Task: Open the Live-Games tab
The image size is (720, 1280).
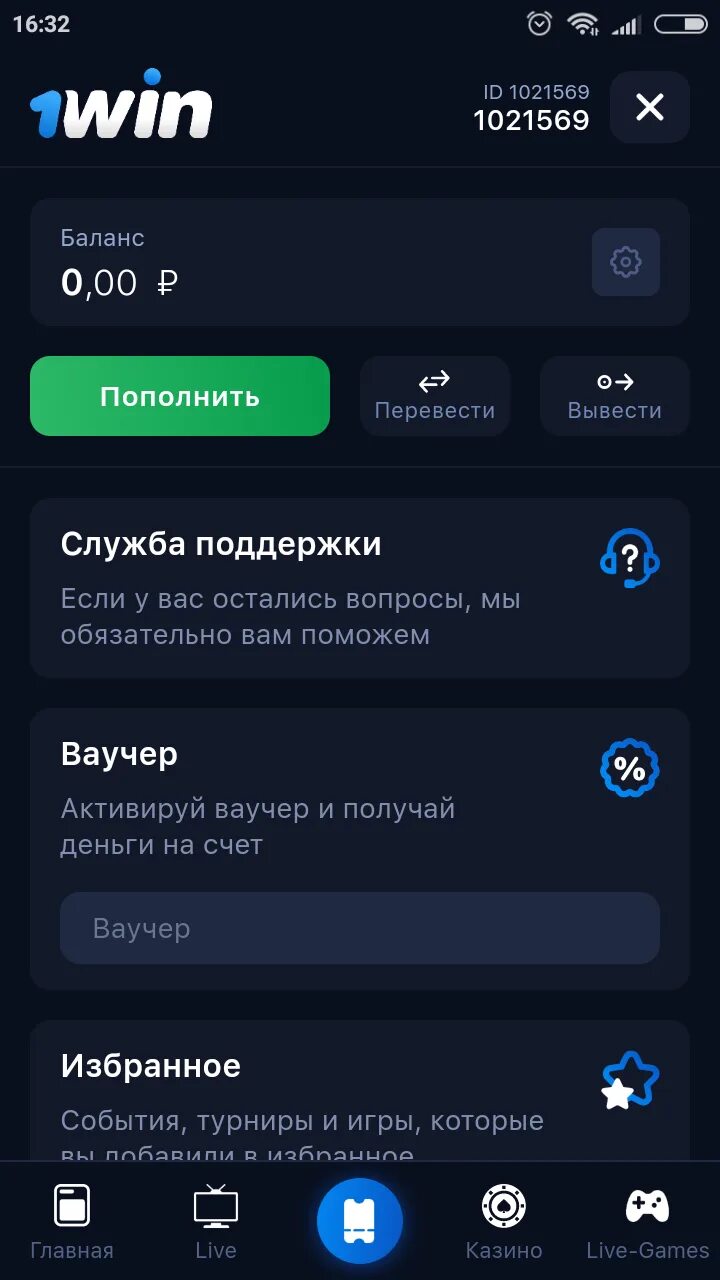Action: (647, 1221)
